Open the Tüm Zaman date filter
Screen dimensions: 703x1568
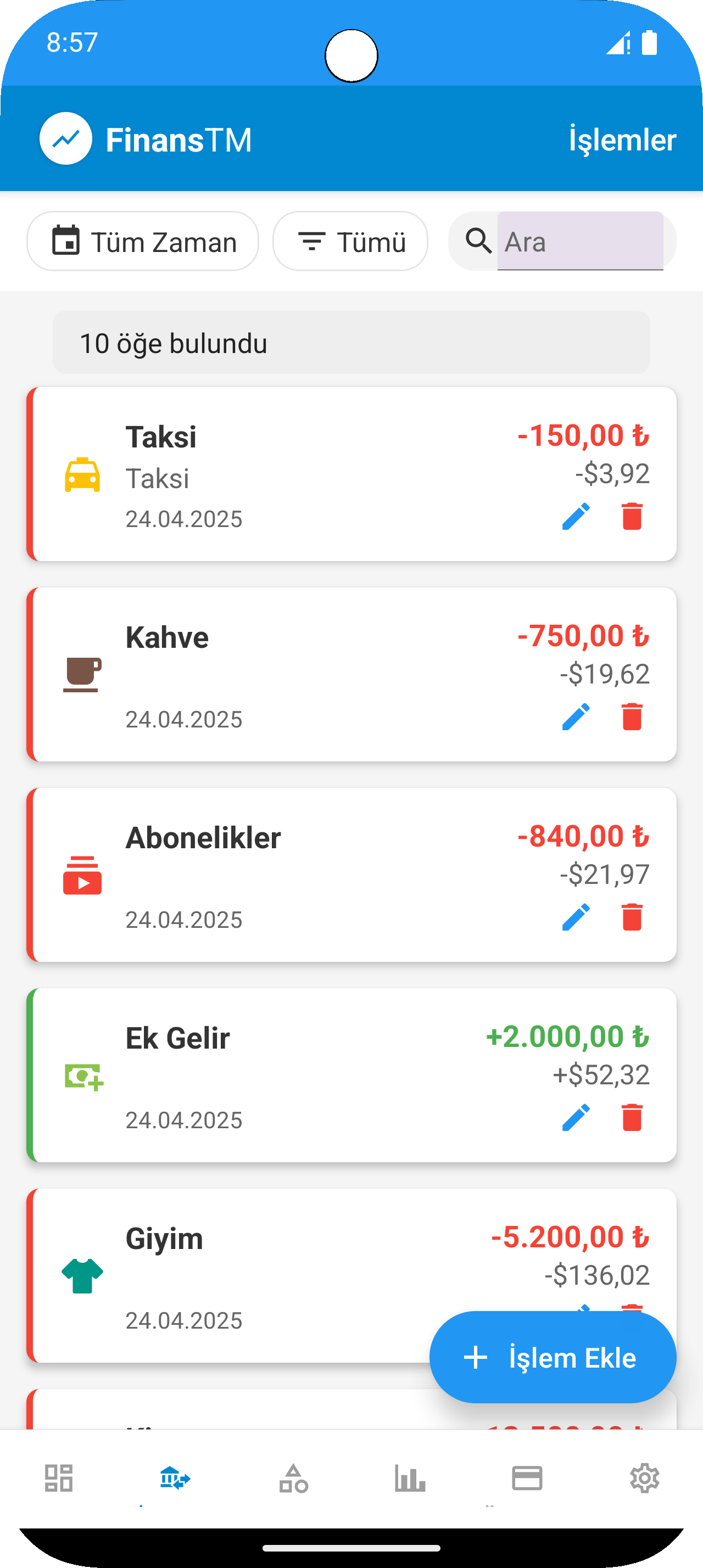pos(142,241)
